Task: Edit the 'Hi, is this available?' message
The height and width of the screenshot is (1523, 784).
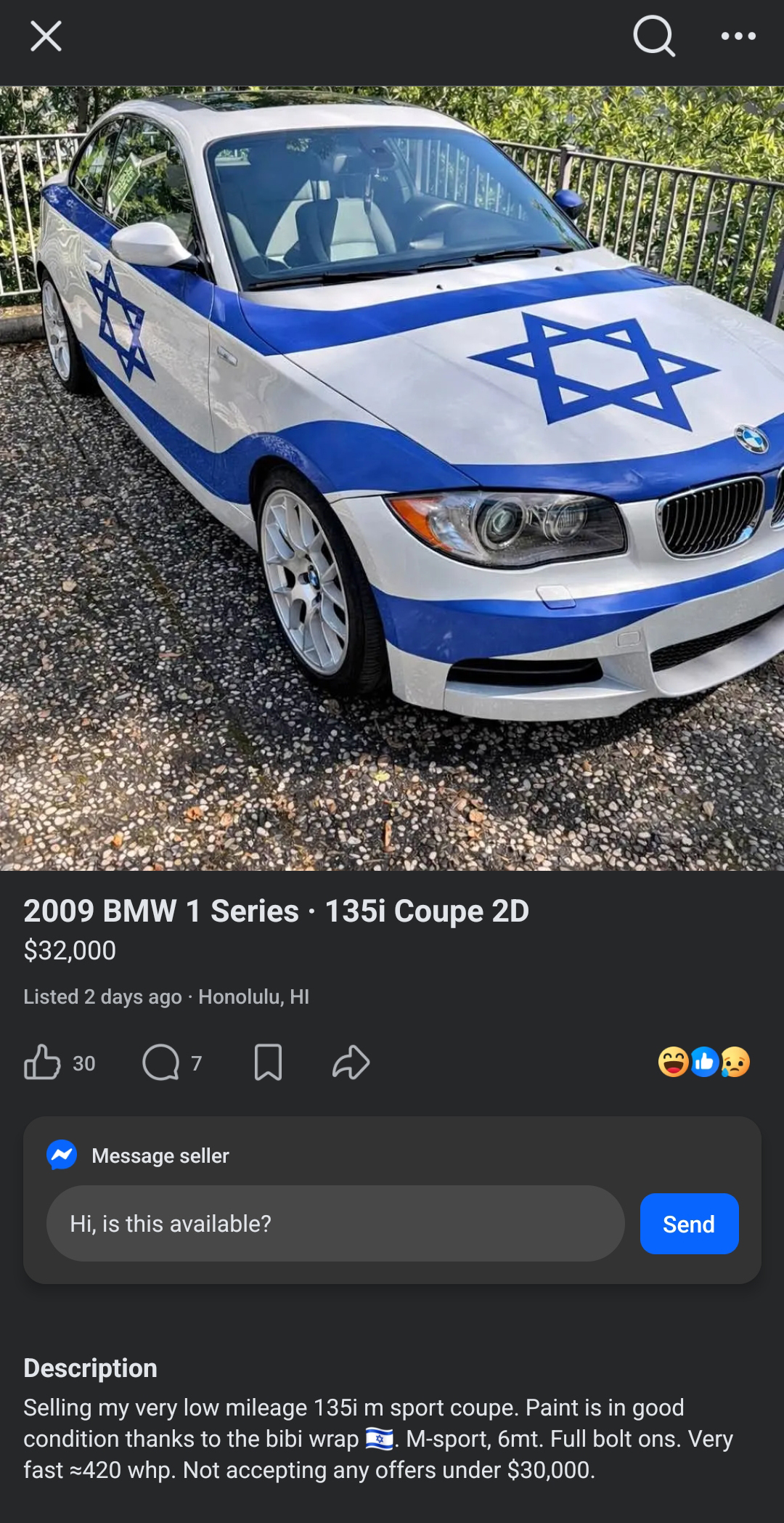Action: click(x=335, y=1224)
